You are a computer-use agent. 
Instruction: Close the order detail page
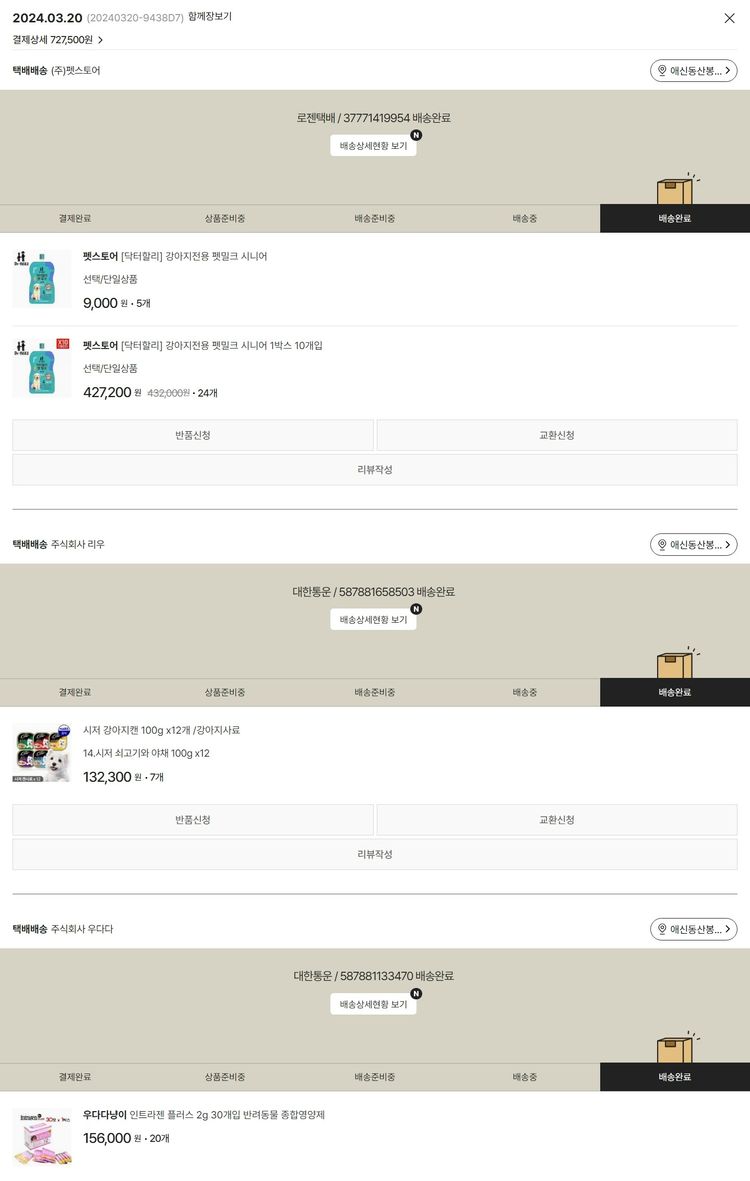[x=729, y=18]
